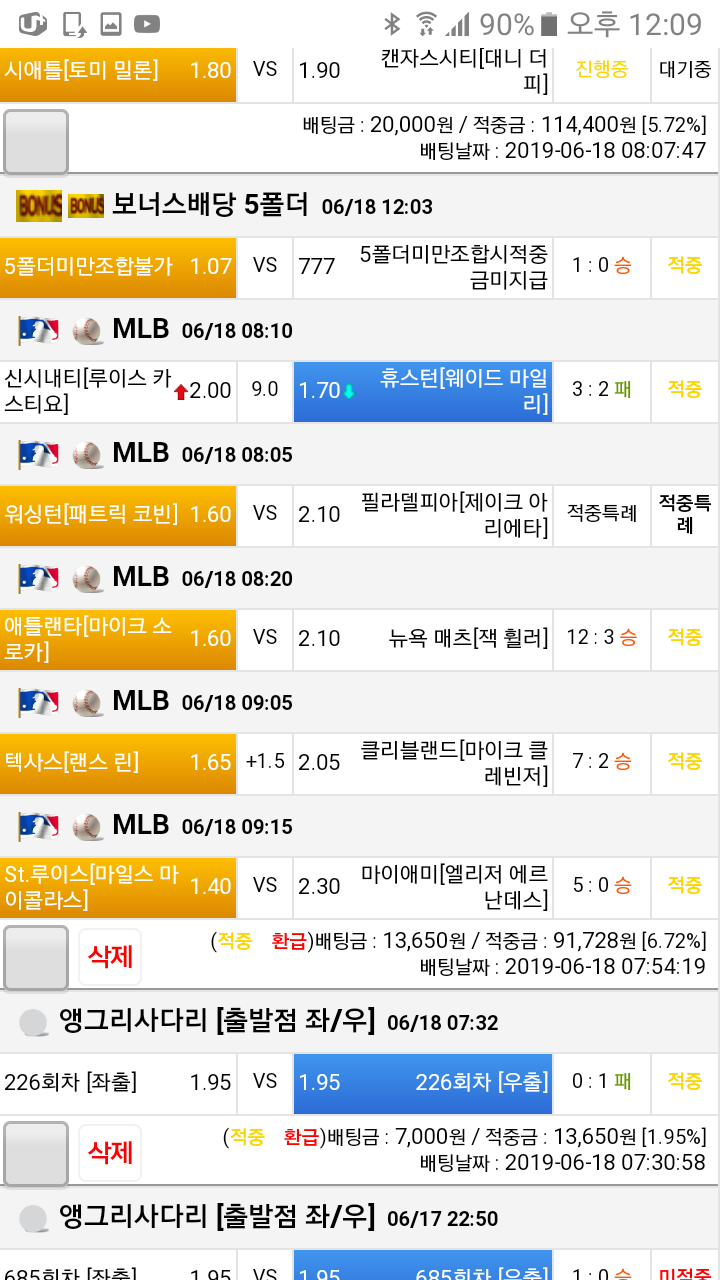The width and height of the screenshot is (720, 1280).
Task: Check the box for the 13,650원 bet
Action: (36, 957)
